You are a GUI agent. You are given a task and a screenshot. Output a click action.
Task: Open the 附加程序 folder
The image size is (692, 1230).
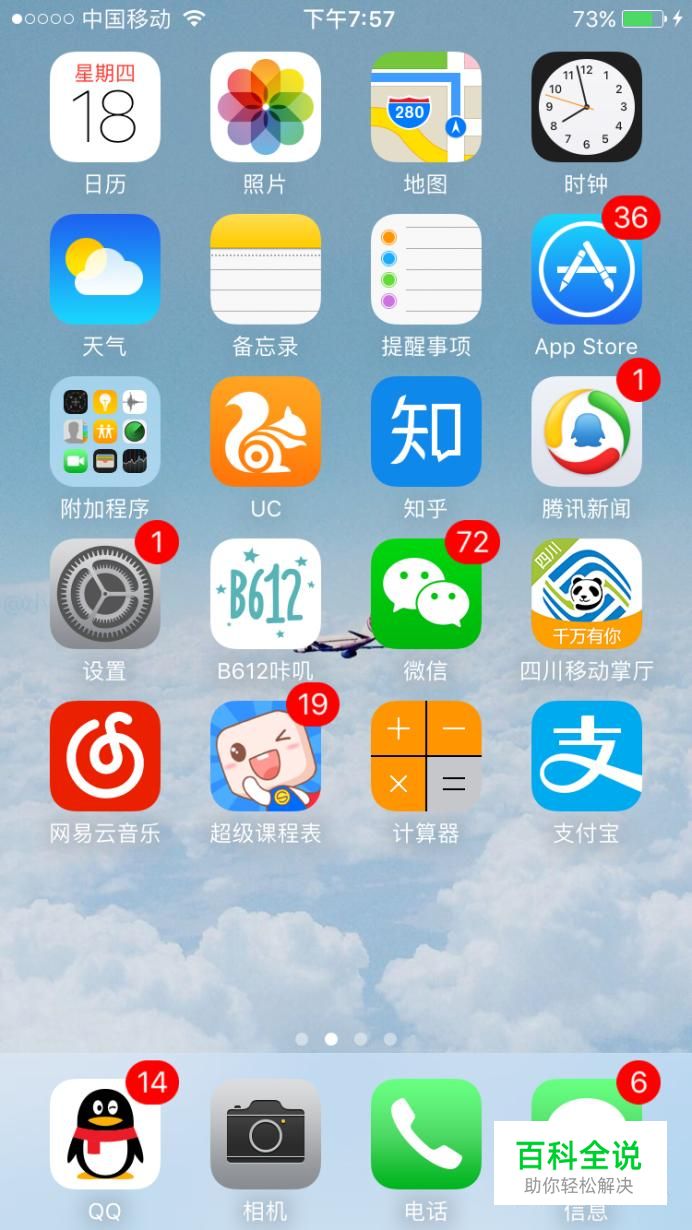point(105,431)
